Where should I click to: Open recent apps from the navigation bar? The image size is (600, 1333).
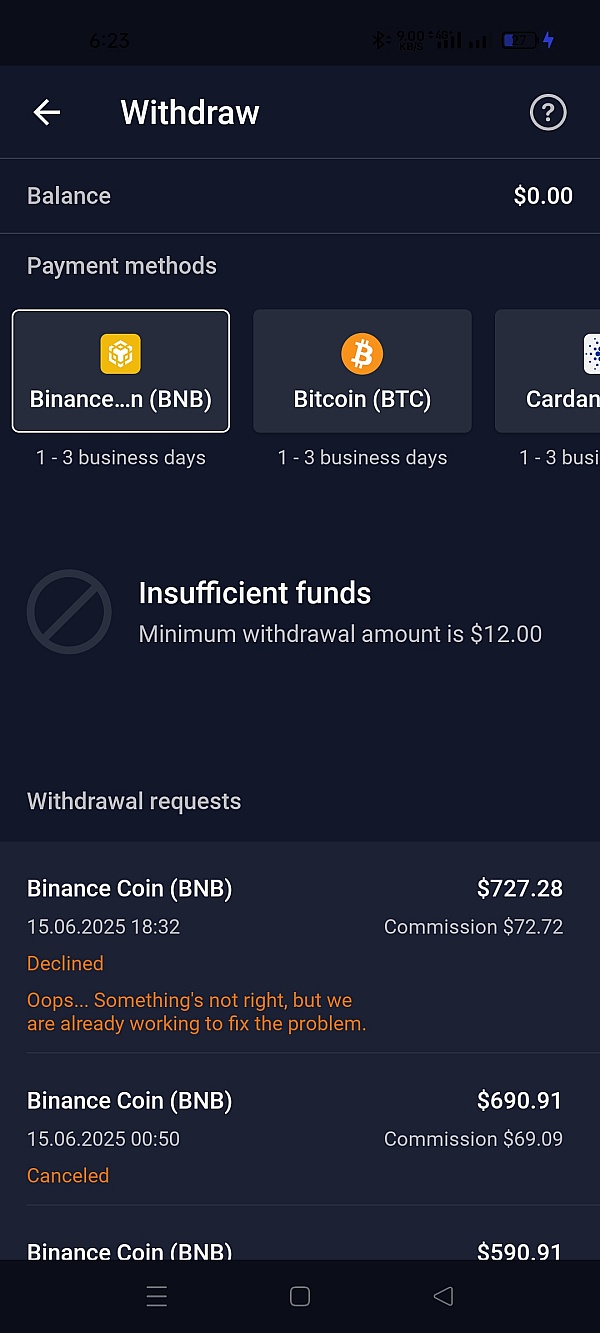coord(156,1297)
